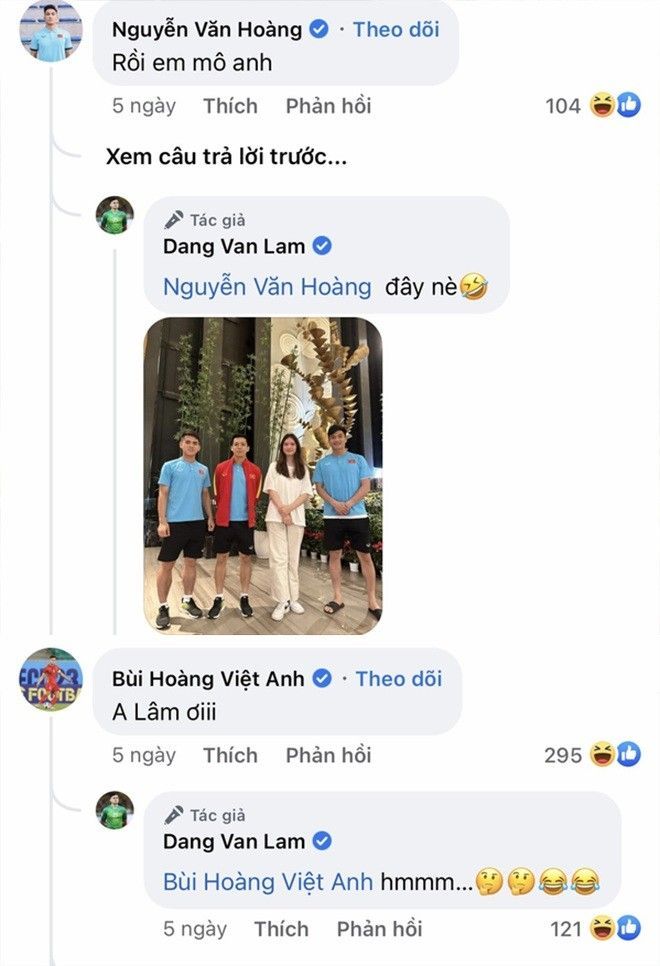The image size is (660, 966).
Task: Like Bùi Hoàng Việt Anh's comment
Action: pyautogui.click(x=230, y=755)
